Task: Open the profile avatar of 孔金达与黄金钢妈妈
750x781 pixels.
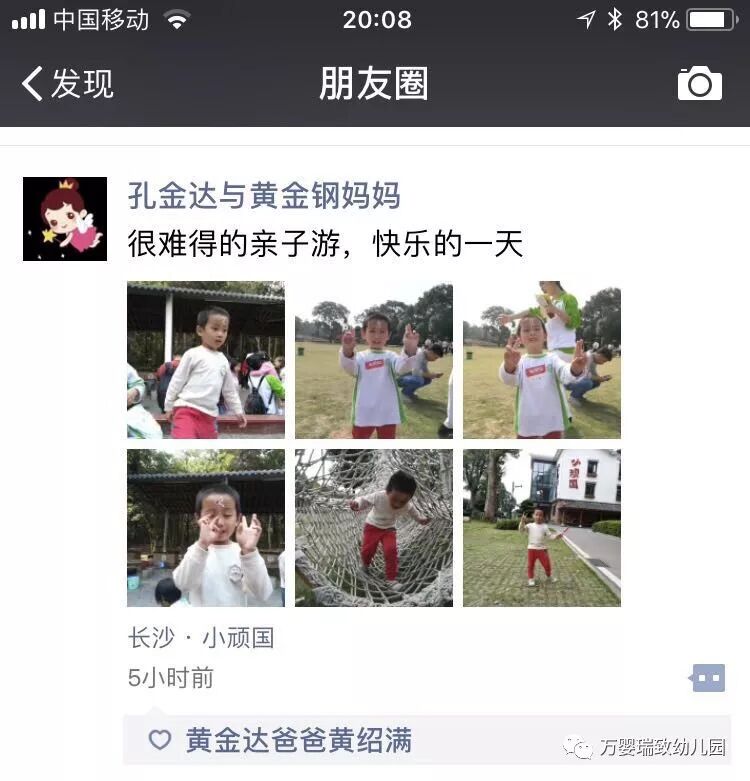Action: 65,219
